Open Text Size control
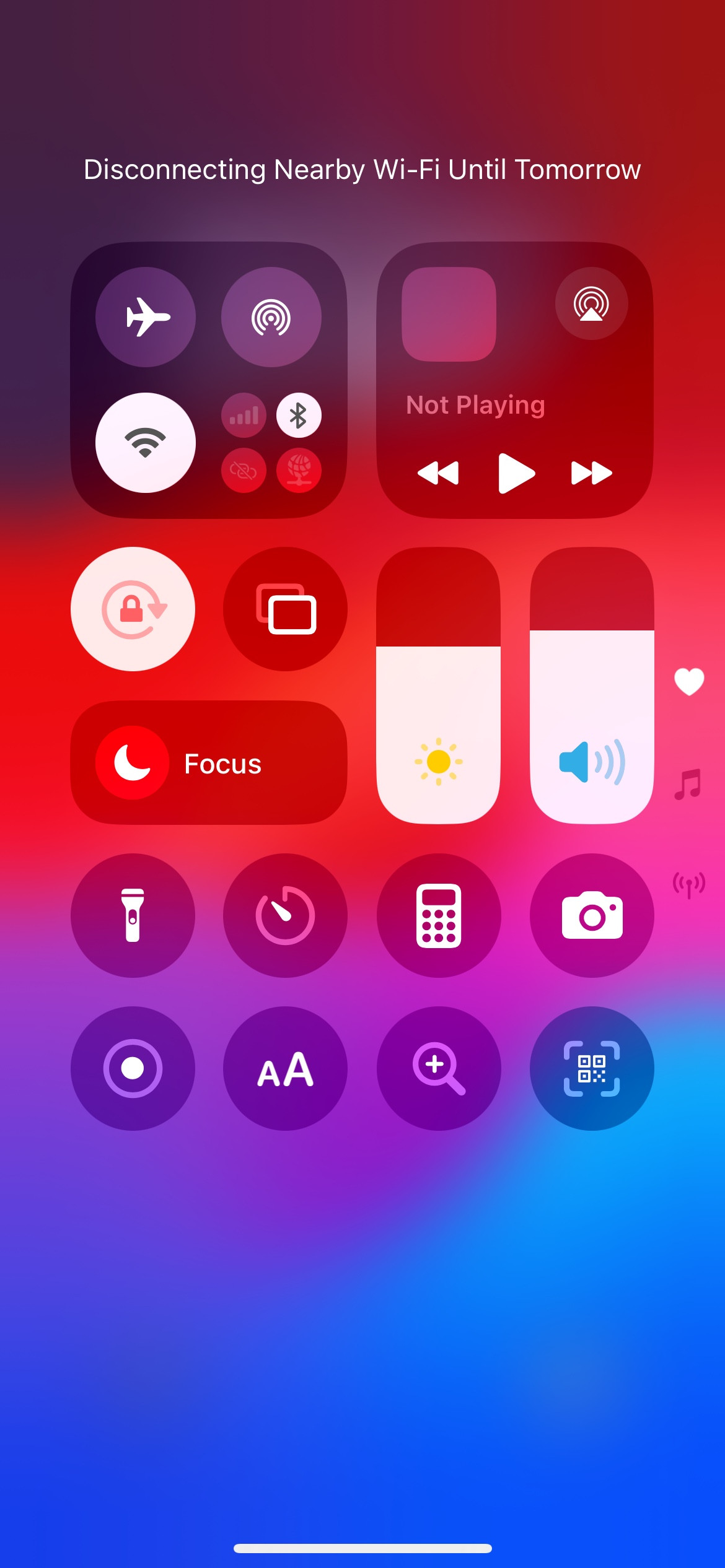The image size is (725, 1568). [x=285, y=1068]
